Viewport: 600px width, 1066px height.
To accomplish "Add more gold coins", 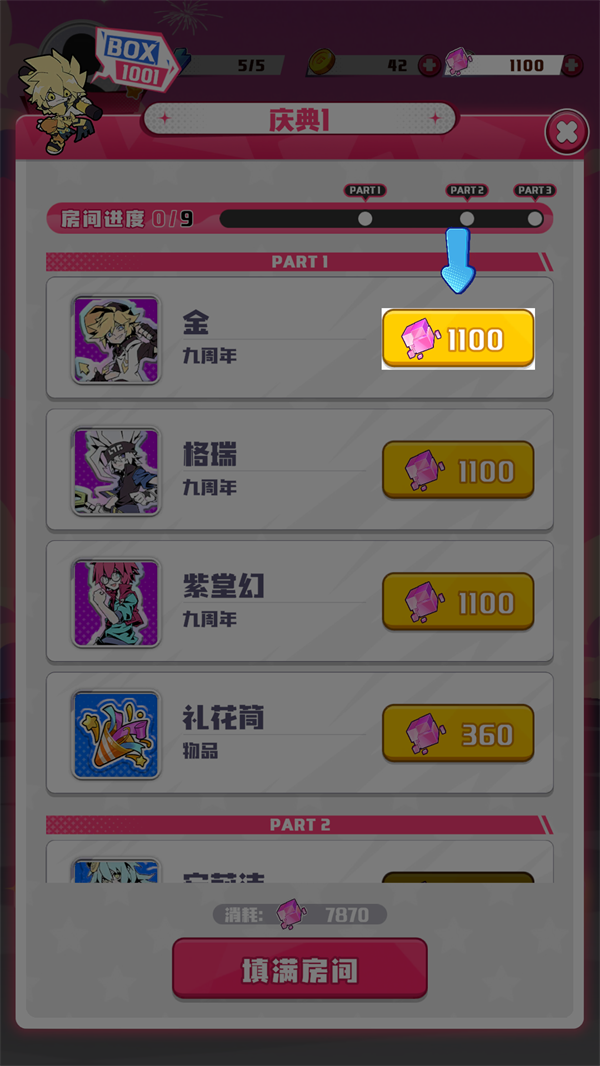I will [429, 65].
